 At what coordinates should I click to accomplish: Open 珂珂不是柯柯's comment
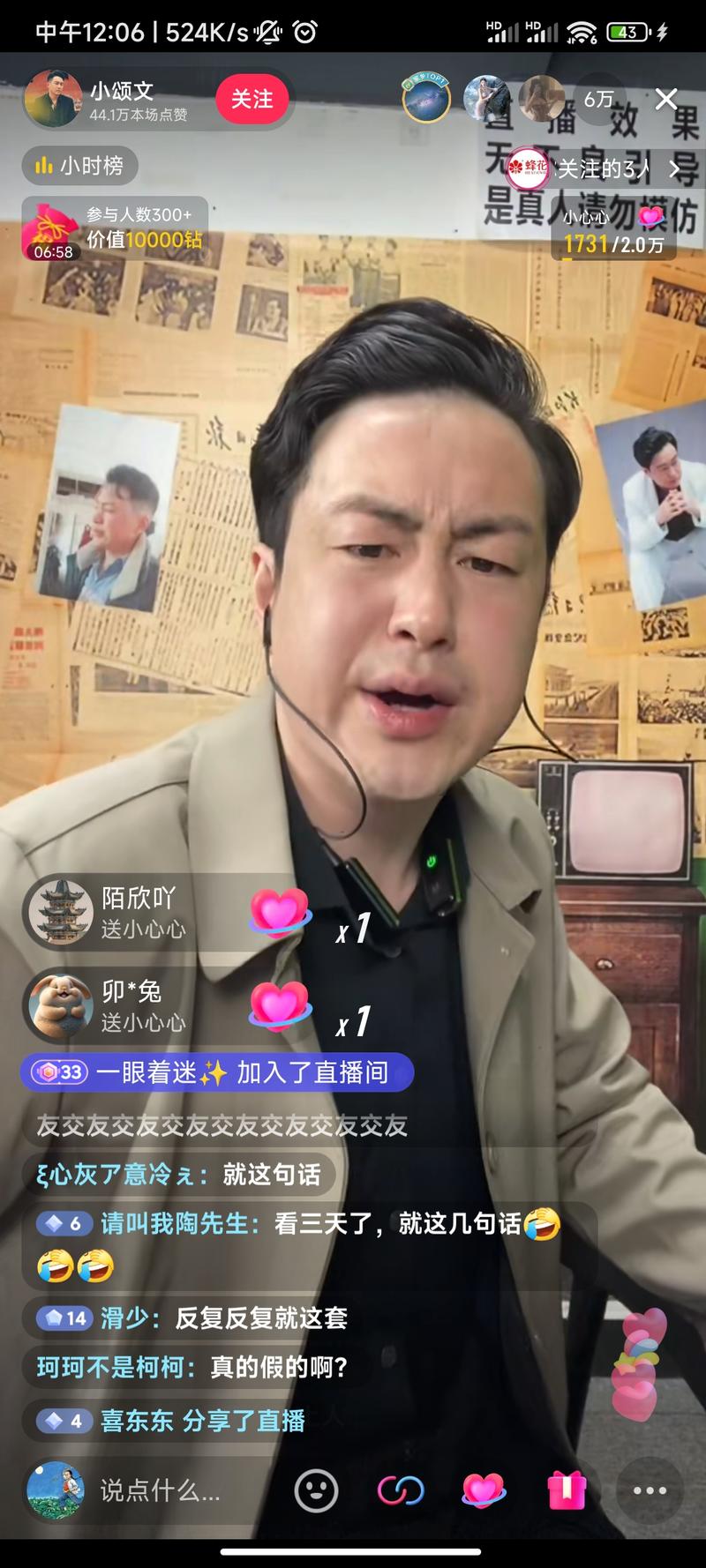click(x=192, y=1367)
